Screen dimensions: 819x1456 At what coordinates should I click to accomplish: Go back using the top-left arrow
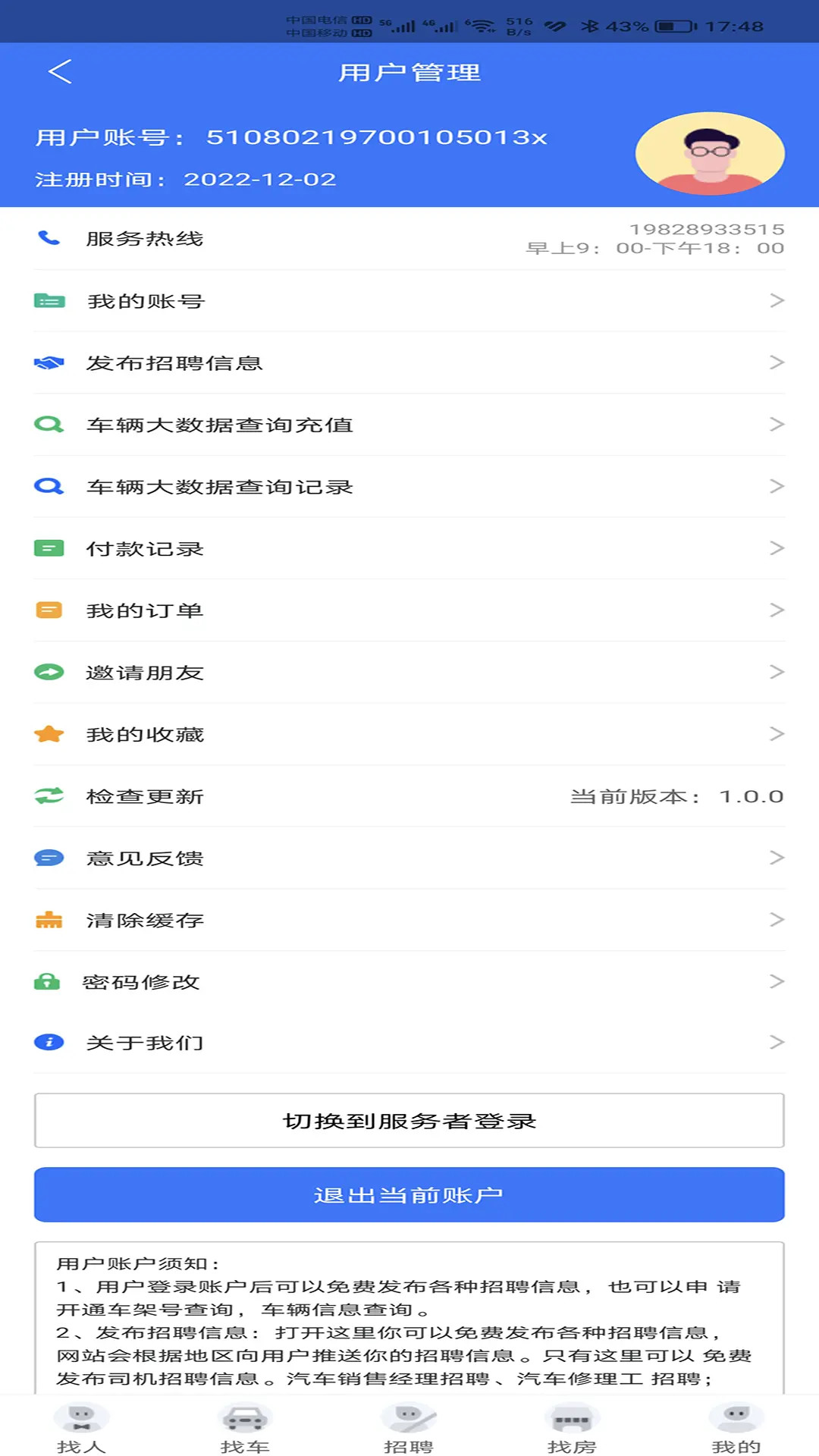(x=59, y=72)
